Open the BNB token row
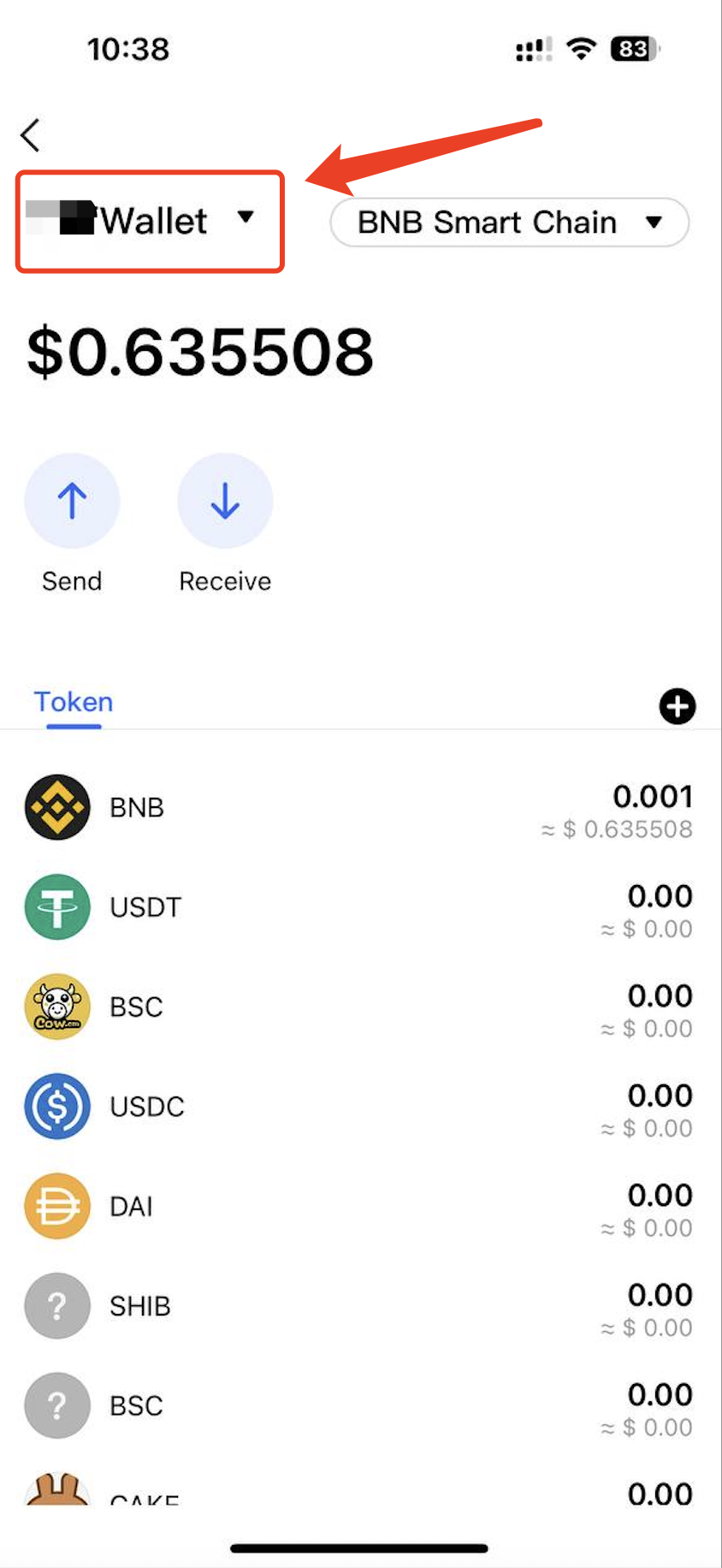Screen dimensions: 722x1568 point(359,808)
